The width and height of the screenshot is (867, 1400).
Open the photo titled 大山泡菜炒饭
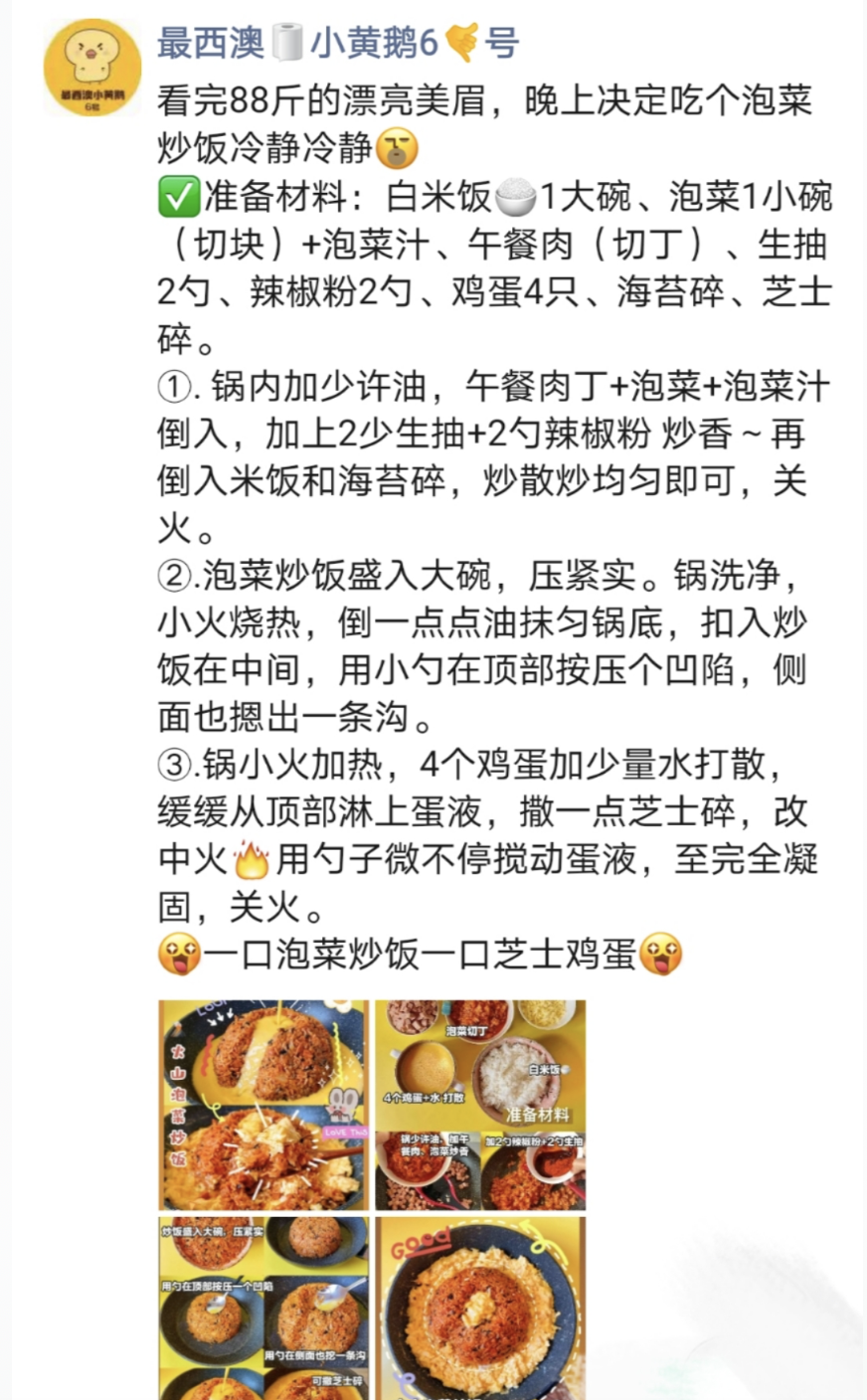(263, 1105)
